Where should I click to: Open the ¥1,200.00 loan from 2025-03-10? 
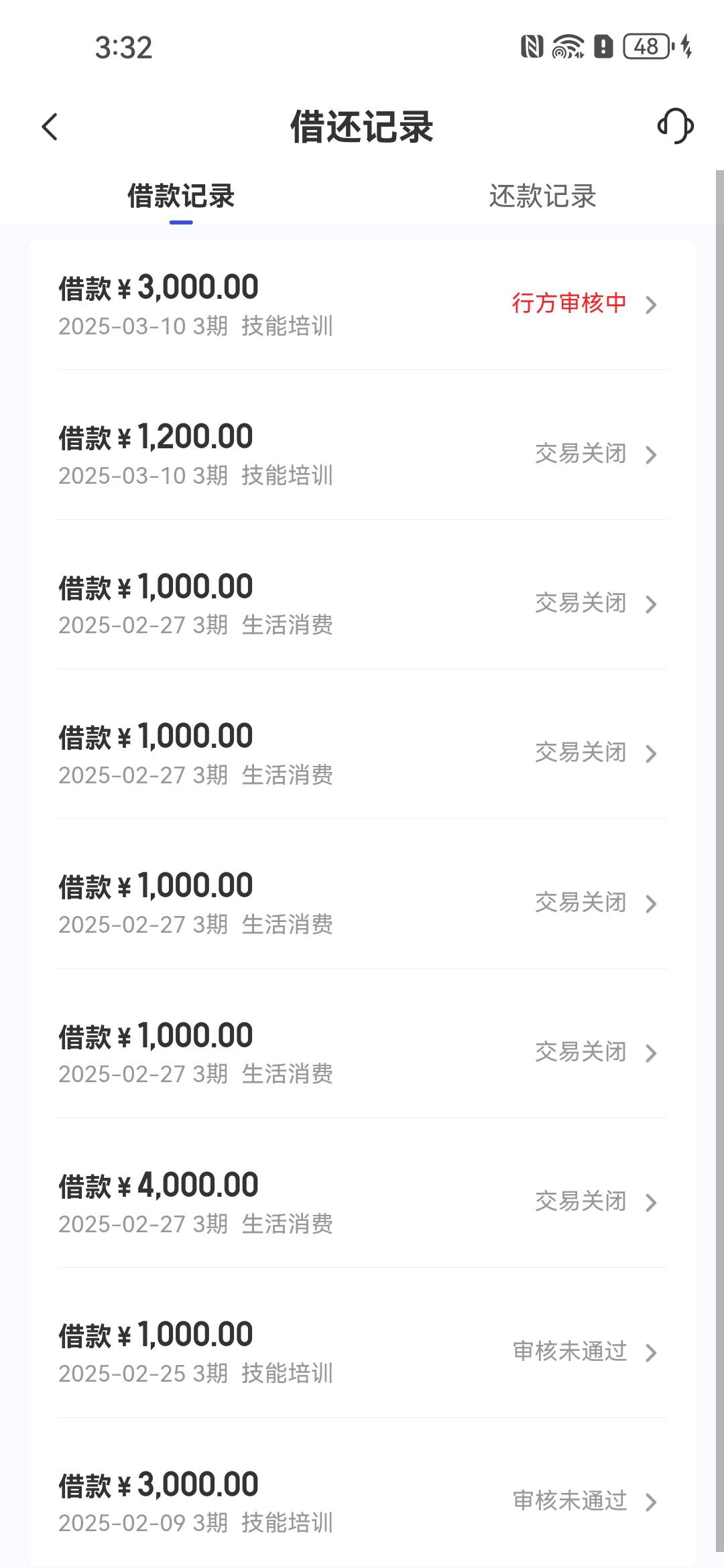coord(362,454)
